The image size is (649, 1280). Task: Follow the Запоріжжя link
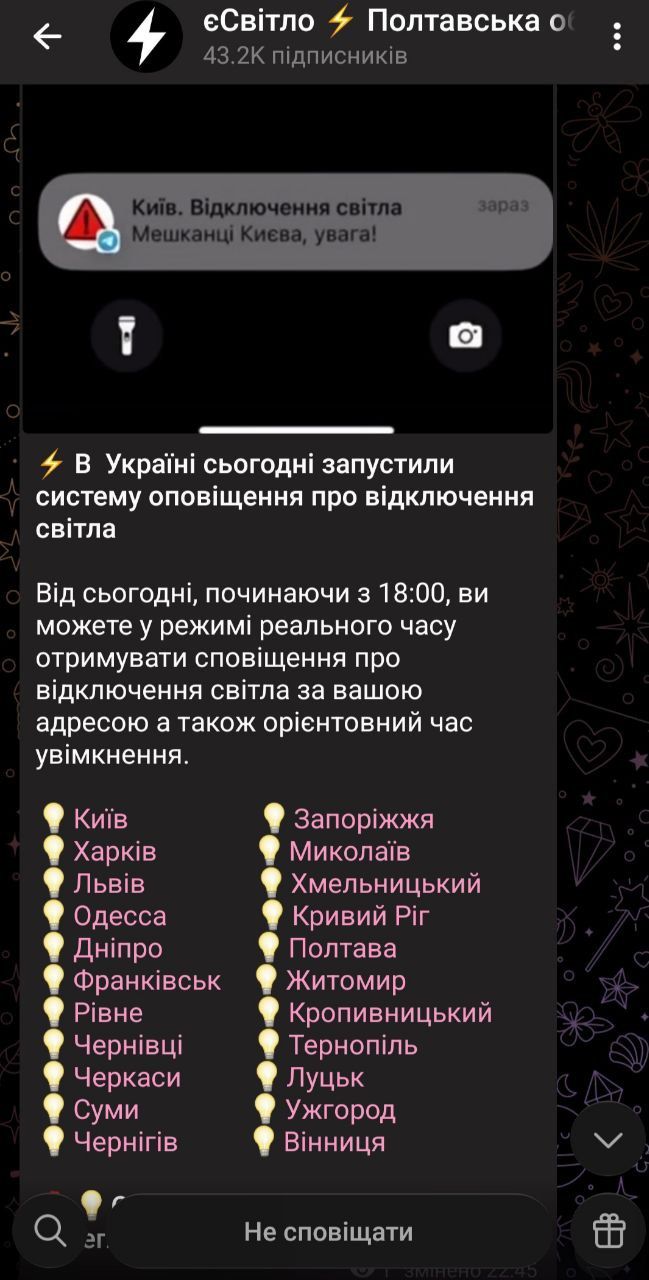[x=363, y=820]
